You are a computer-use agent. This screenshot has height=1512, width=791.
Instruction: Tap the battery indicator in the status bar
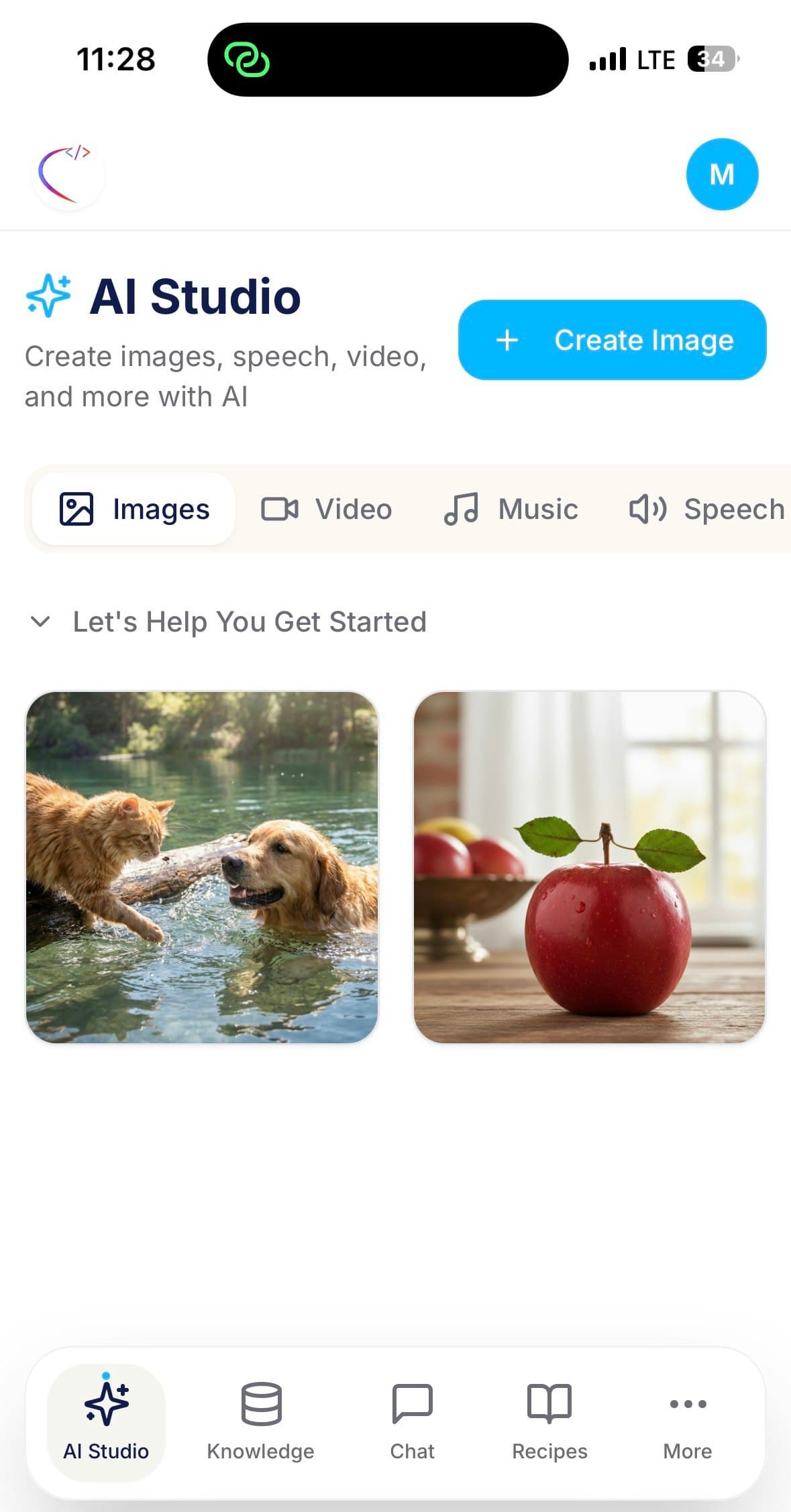(710, 59)
